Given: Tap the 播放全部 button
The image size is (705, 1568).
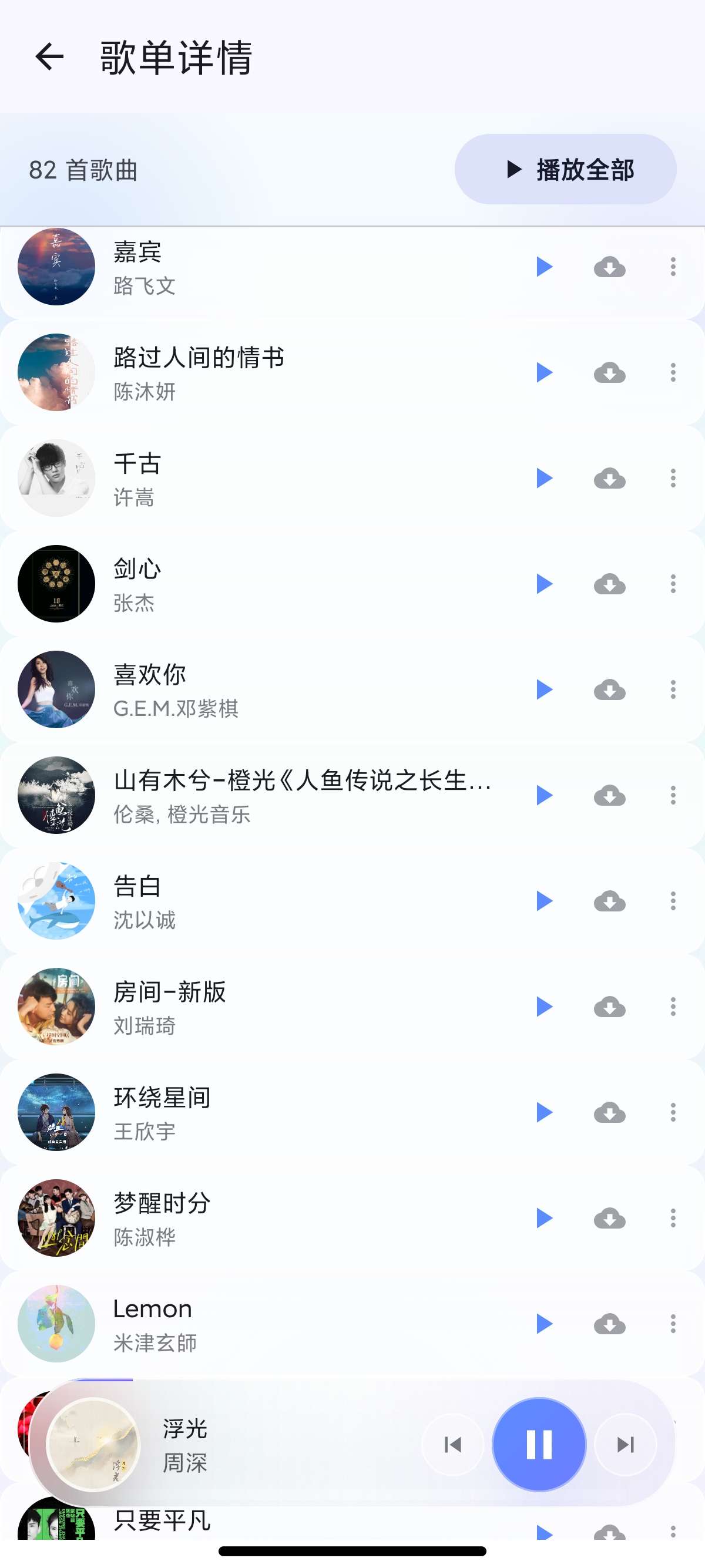Looking at the screenshot, I should tap(565, 169).
